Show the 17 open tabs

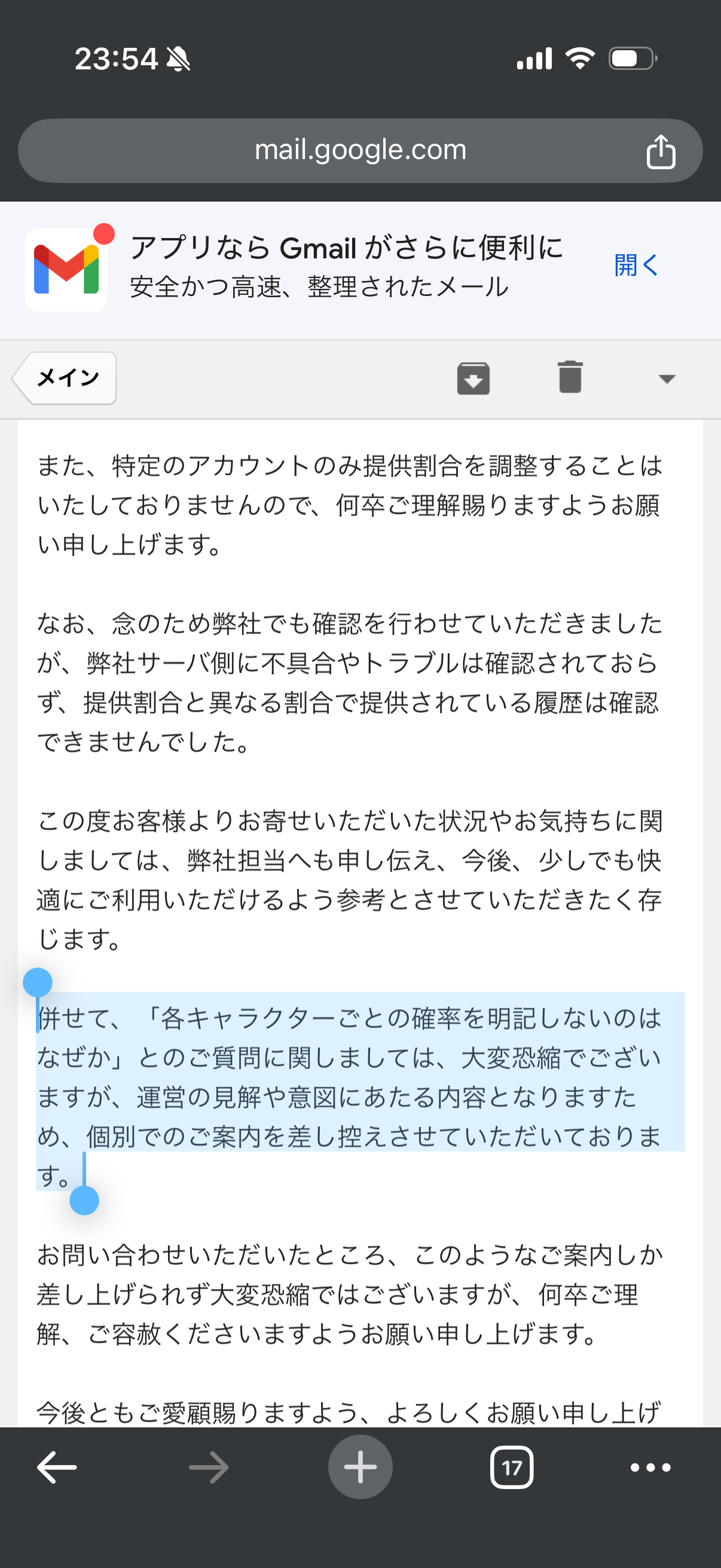pos(512,1468)
